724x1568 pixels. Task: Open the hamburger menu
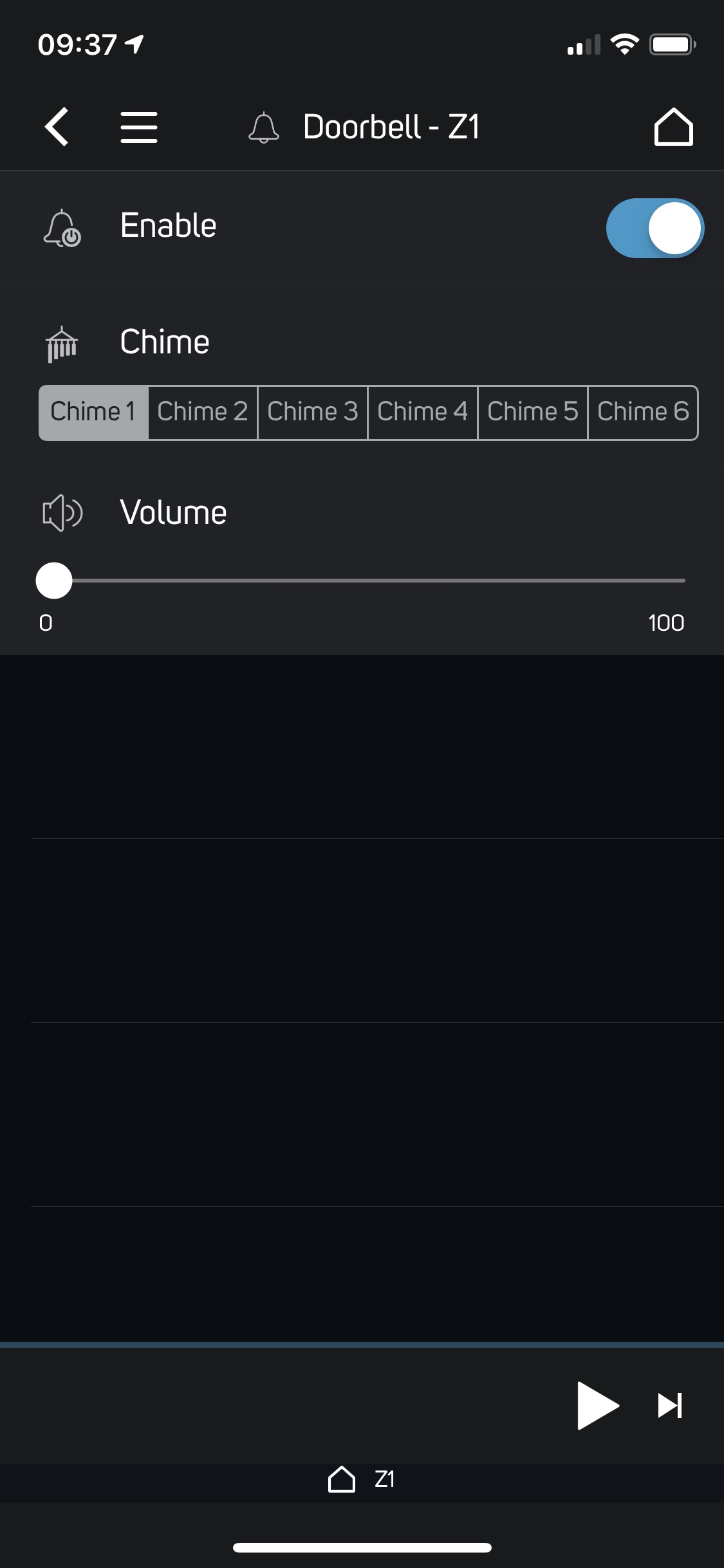point(139,127)
